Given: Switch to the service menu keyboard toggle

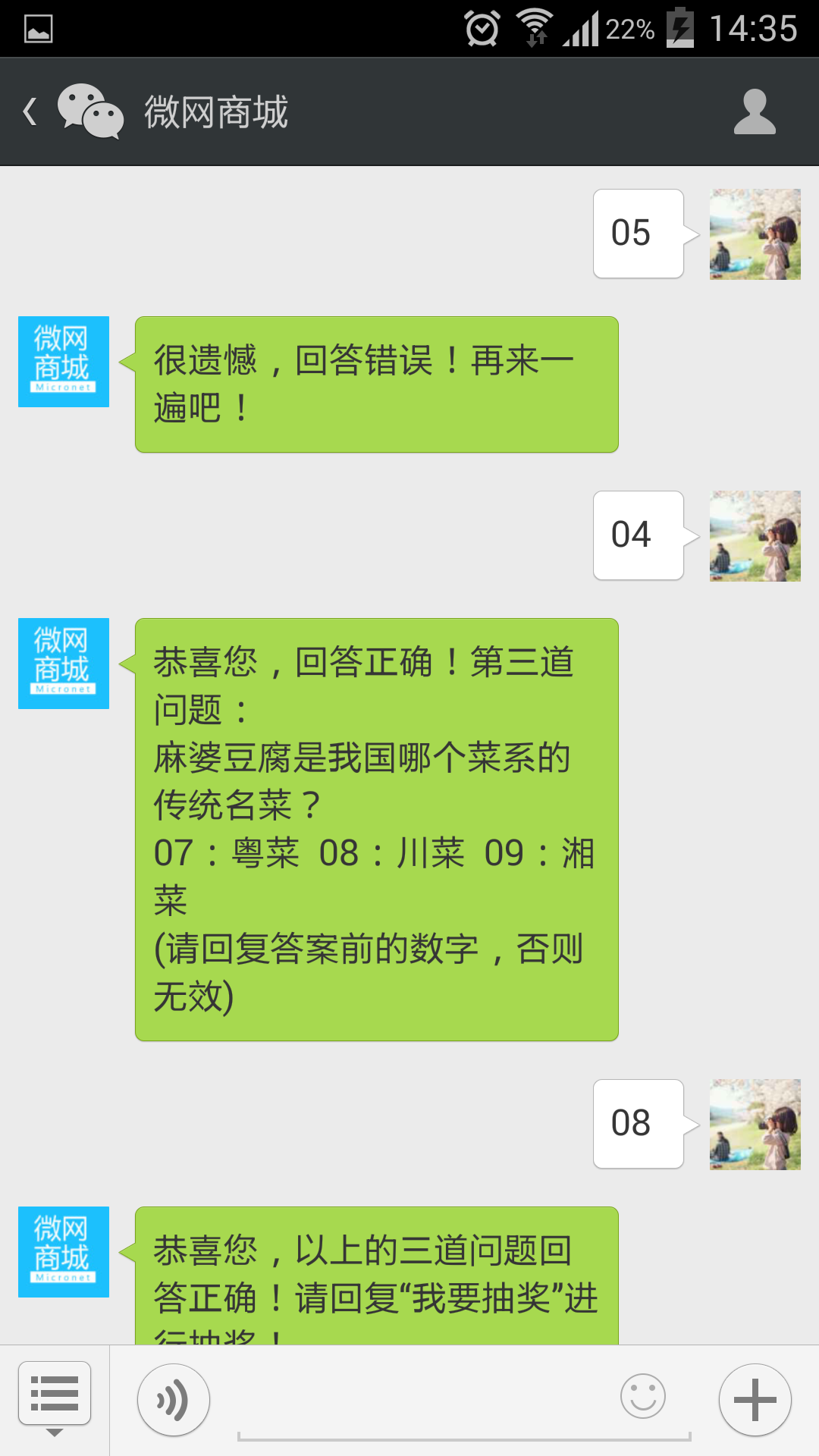Looking at the screenshot, I should click(x=55, y=1398).
